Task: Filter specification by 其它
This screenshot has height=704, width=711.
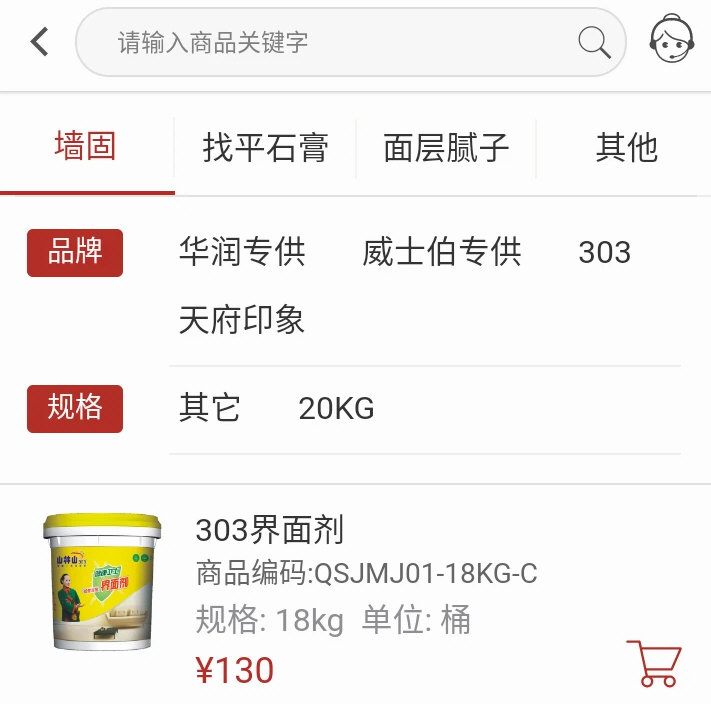Action: pos(210,408)
